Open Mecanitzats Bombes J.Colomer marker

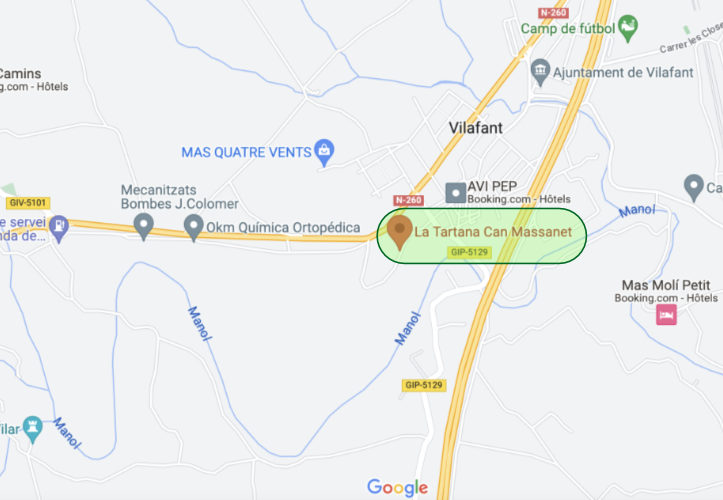144,227
